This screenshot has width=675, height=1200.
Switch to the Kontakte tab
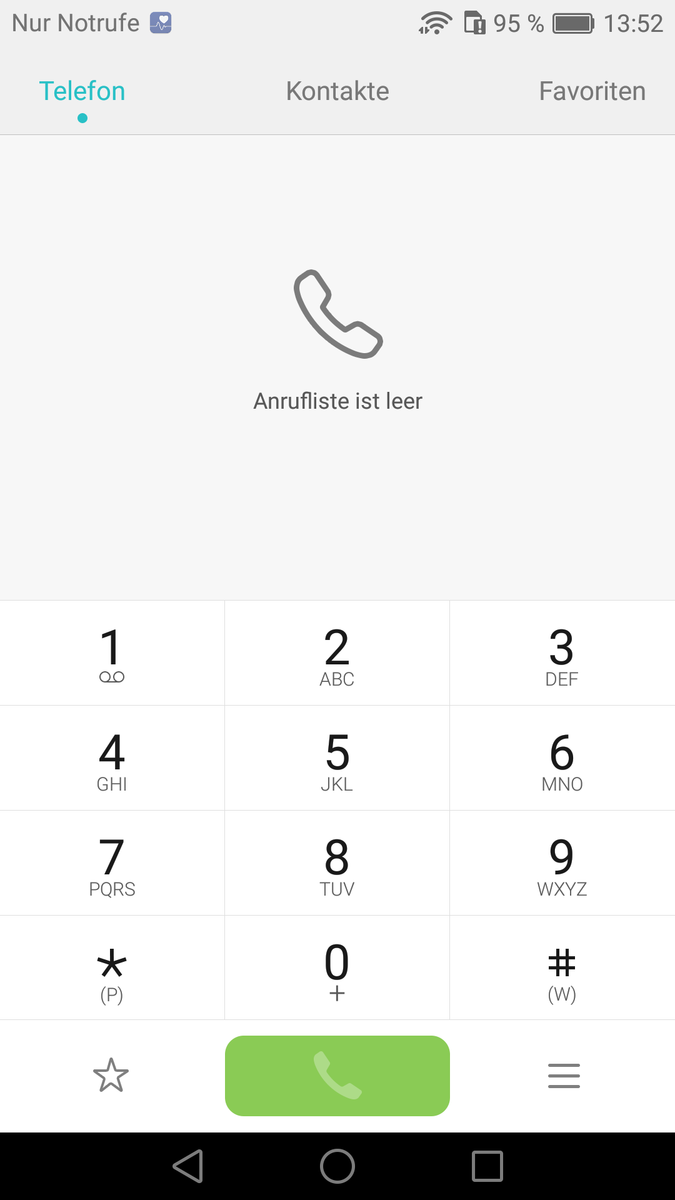pos(337,91)
